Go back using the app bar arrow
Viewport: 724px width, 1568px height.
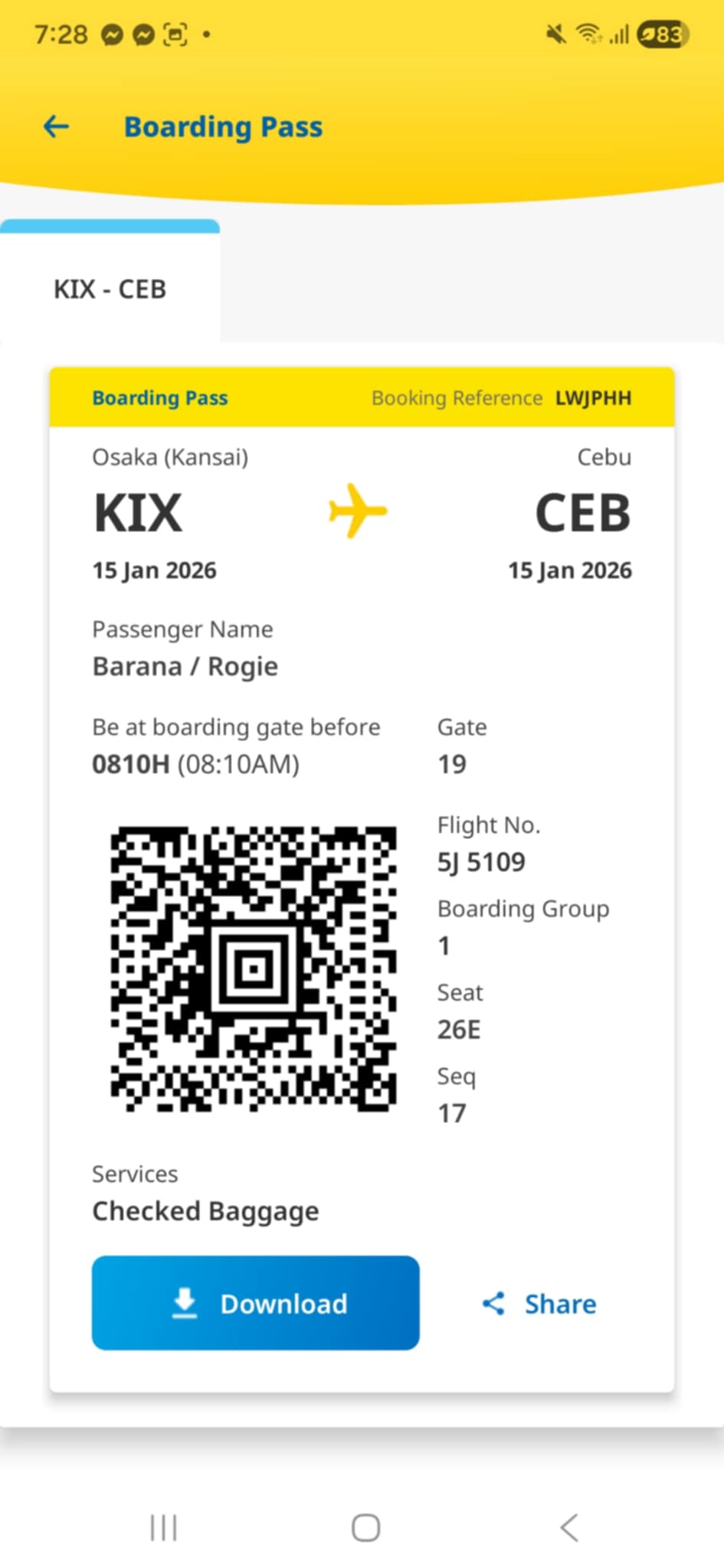click(56, 126)
